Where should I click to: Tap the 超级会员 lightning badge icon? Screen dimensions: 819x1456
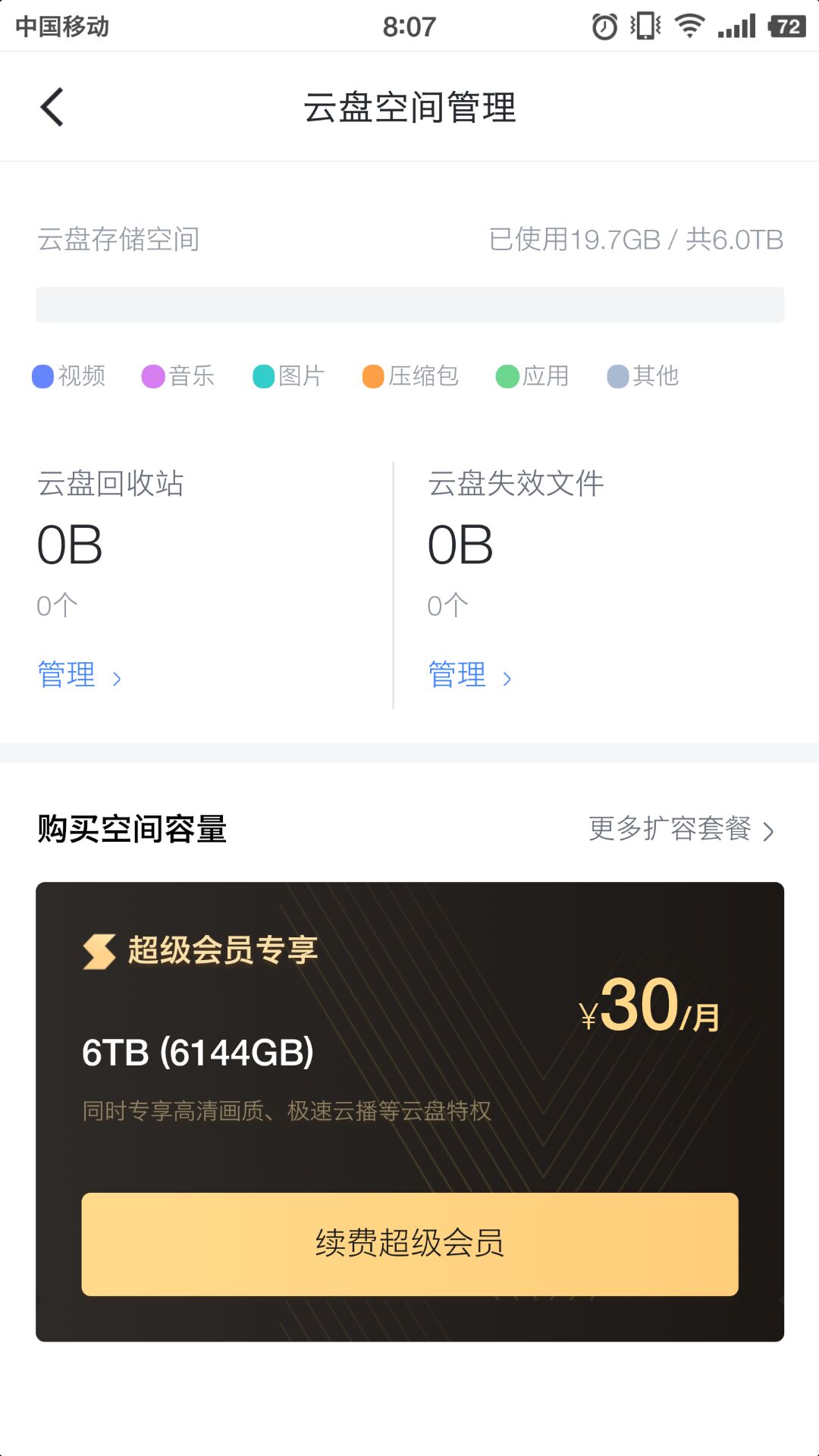click(99, 949)
